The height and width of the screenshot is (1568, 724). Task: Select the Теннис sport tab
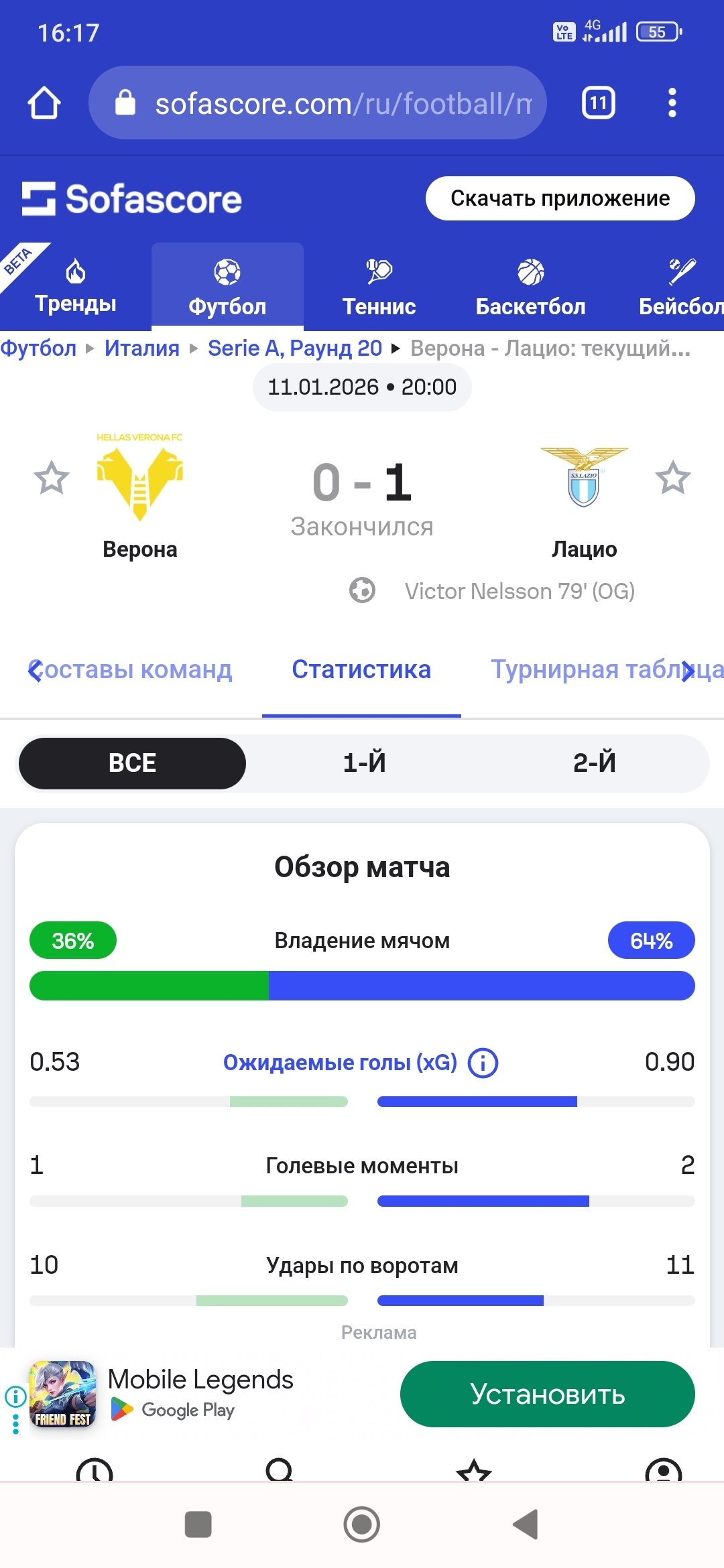379,288
